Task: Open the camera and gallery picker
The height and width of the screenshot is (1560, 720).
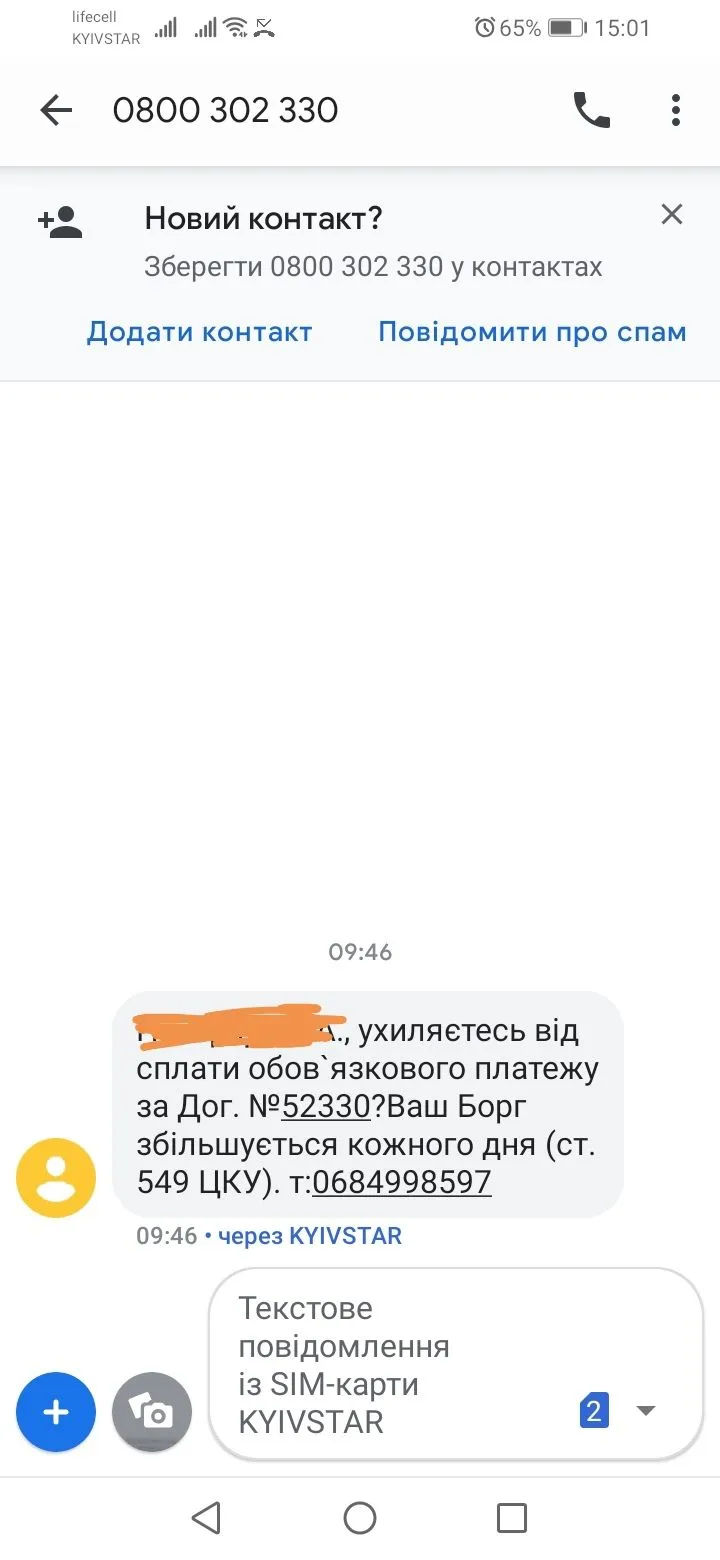Action: (151, 1412)
